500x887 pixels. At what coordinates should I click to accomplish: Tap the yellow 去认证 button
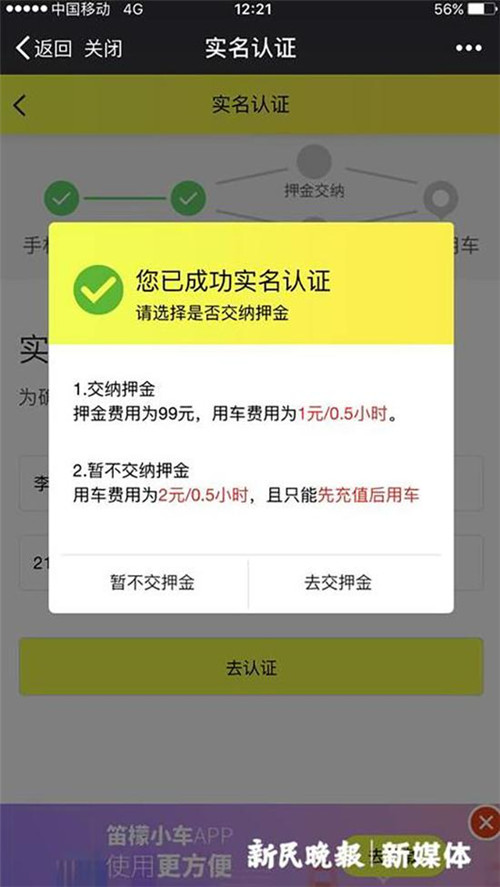coord(251,668)
